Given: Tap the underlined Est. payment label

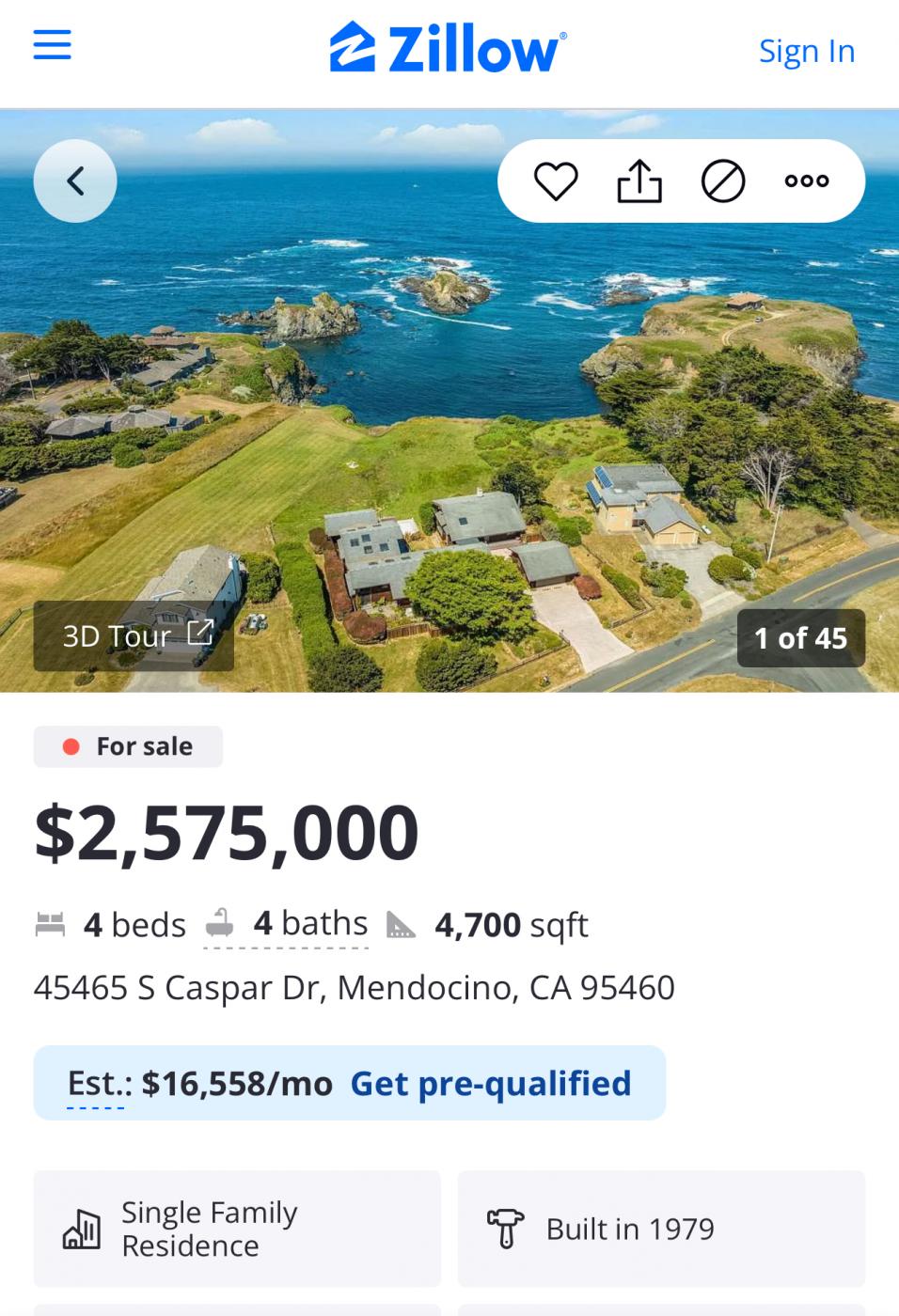Looking at the screenshot, I should [x=98, y=1084].
